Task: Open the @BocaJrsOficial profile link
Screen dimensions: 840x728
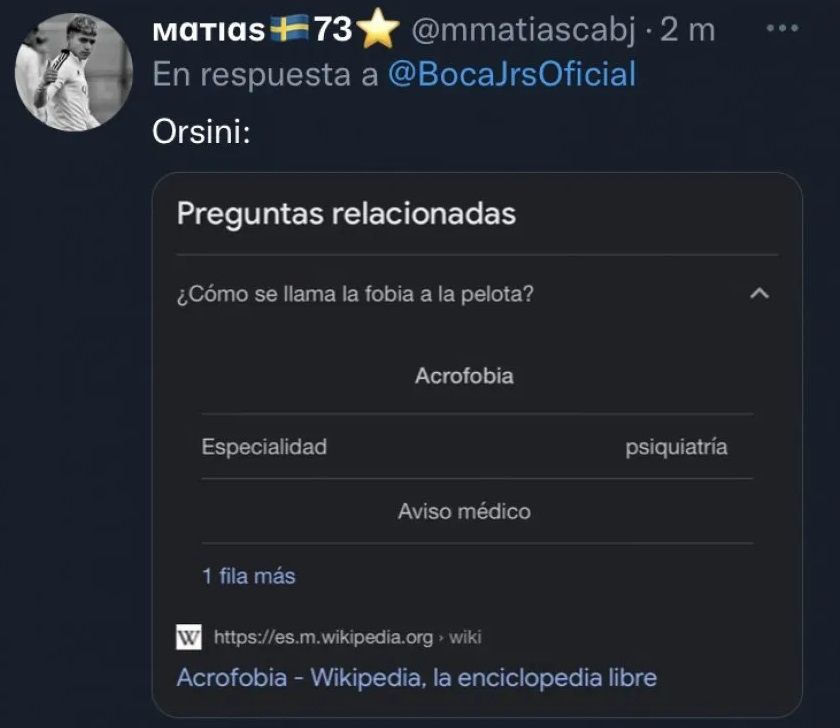Action: point(511,74)
